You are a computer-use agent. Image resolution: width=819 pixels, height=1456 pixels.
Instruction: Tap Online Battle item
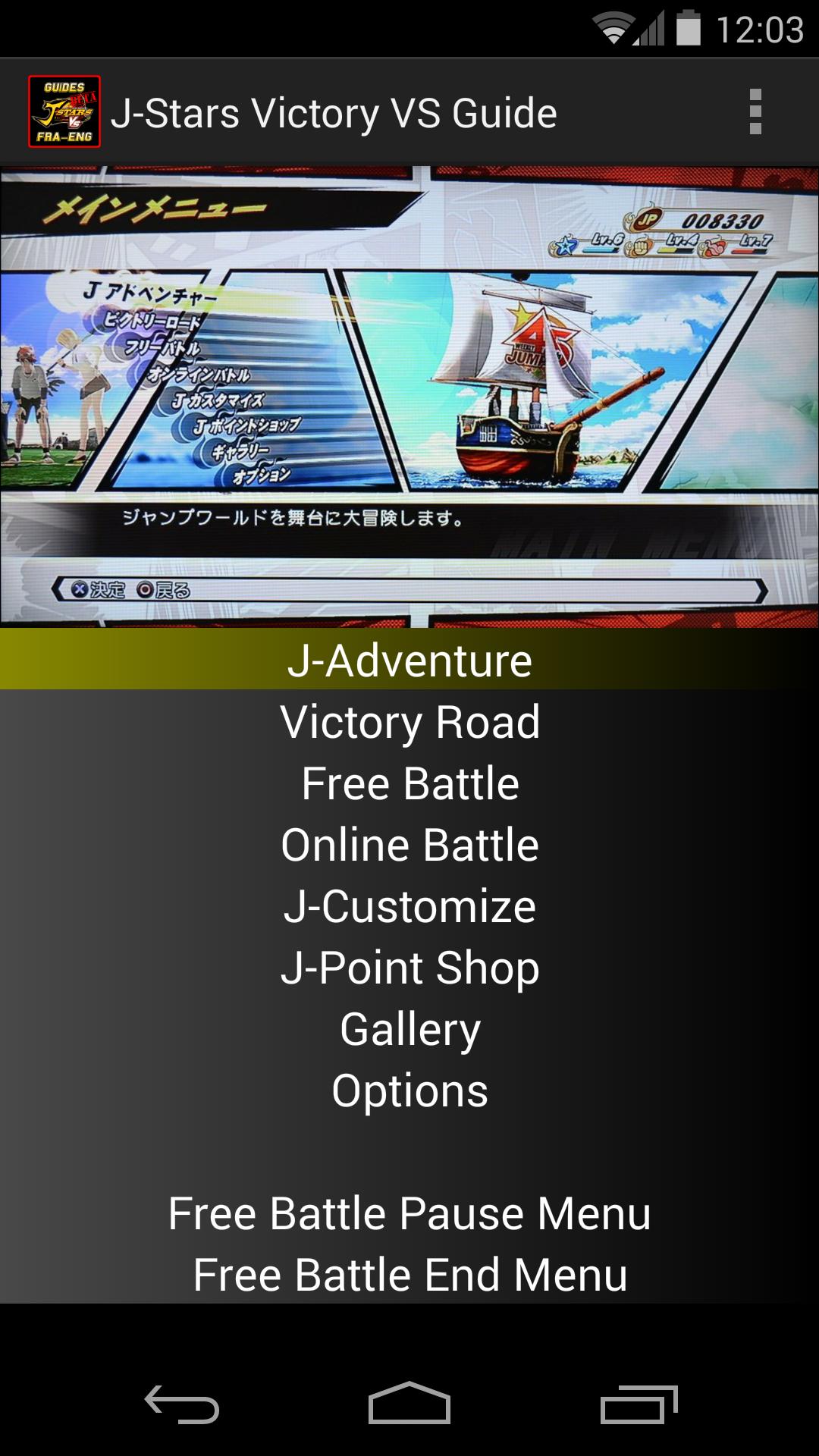[409, 844]
